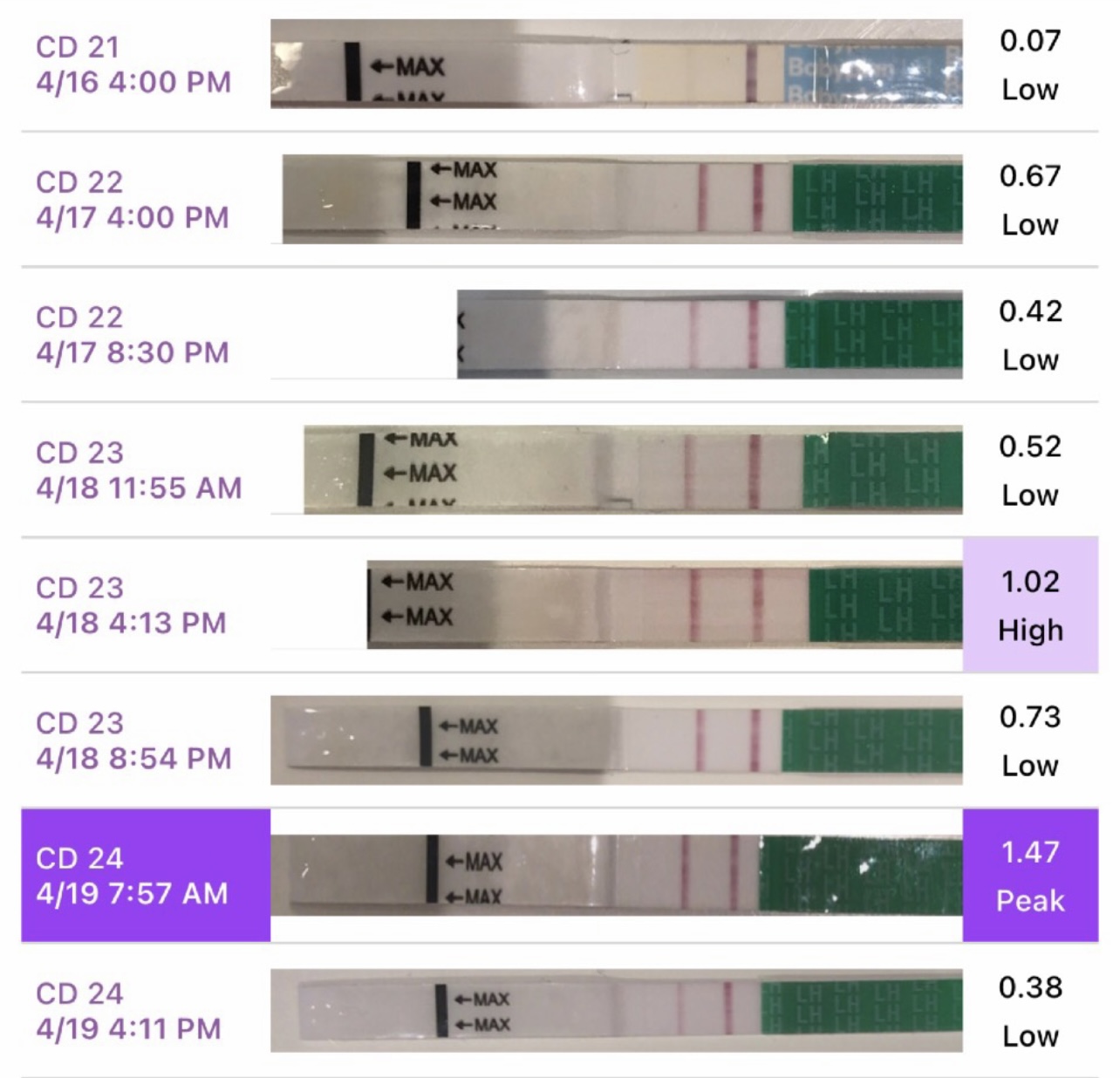Image resolution: width=1120 pixels, height=1078 pixels.
Task: Select the 4/17 4:00 PM test row
Action: (x=133, y=200)
